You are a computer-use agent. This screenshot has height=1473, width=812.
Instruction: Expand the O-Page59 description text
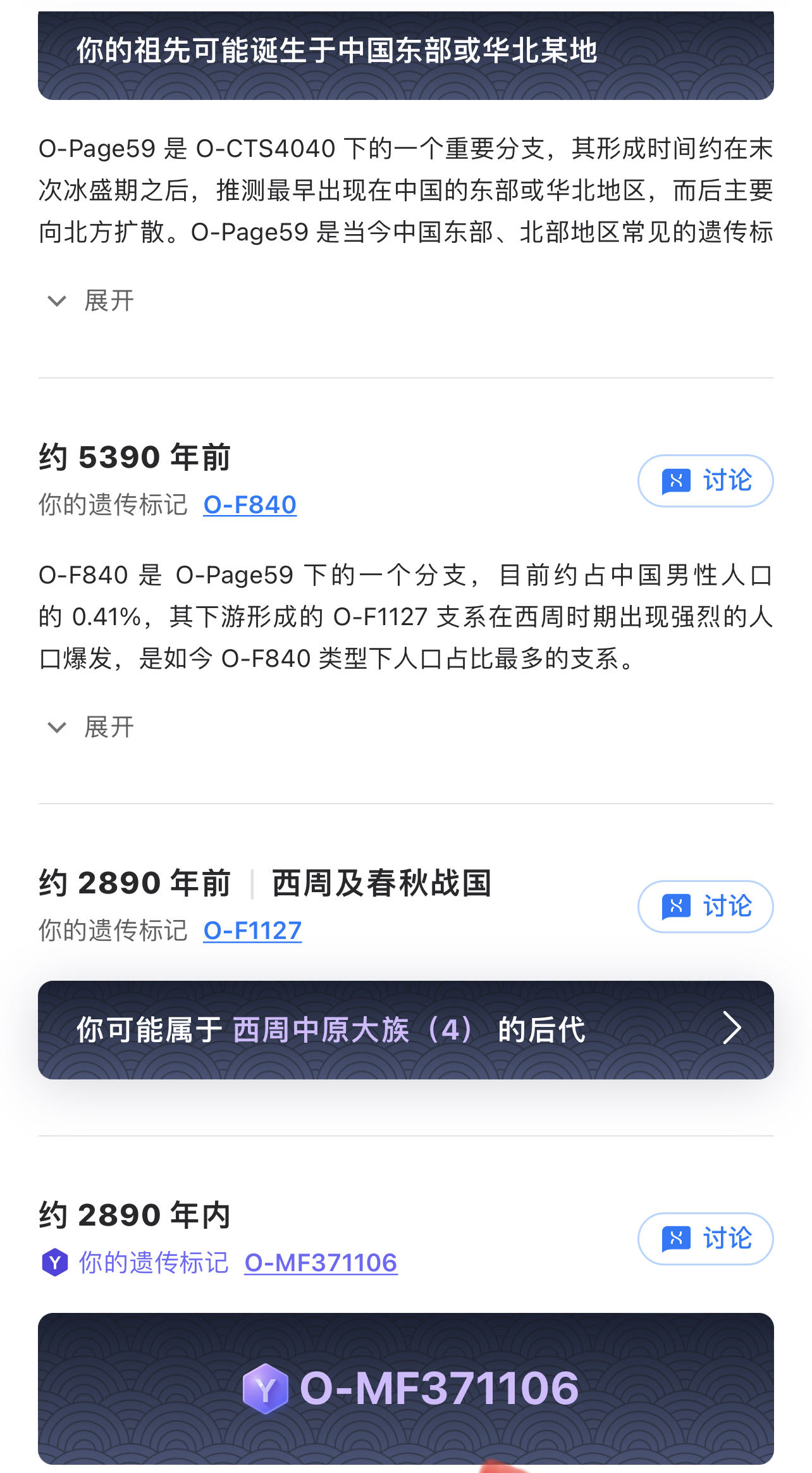(92, 301)
